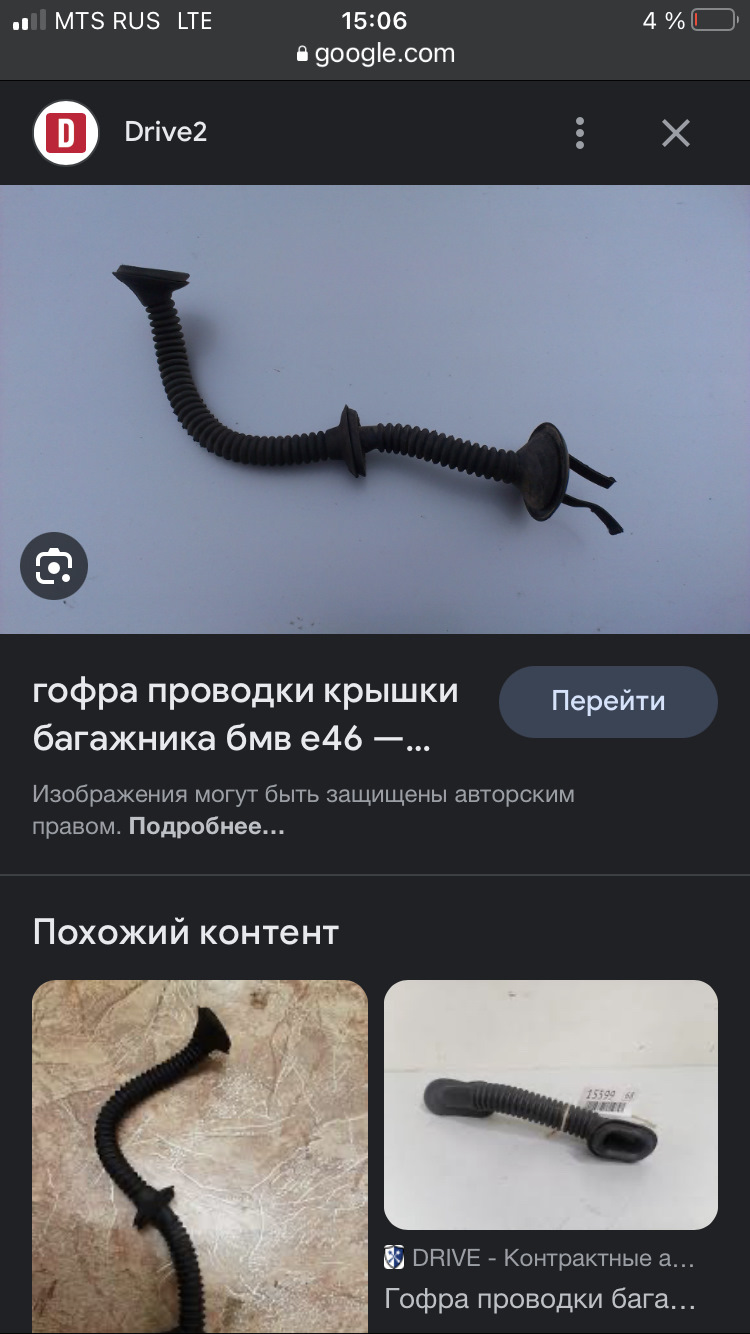This screenshot has height=1334, width=750.
Task: Search this image with Google Lens
Action: [x=54, y=567]
